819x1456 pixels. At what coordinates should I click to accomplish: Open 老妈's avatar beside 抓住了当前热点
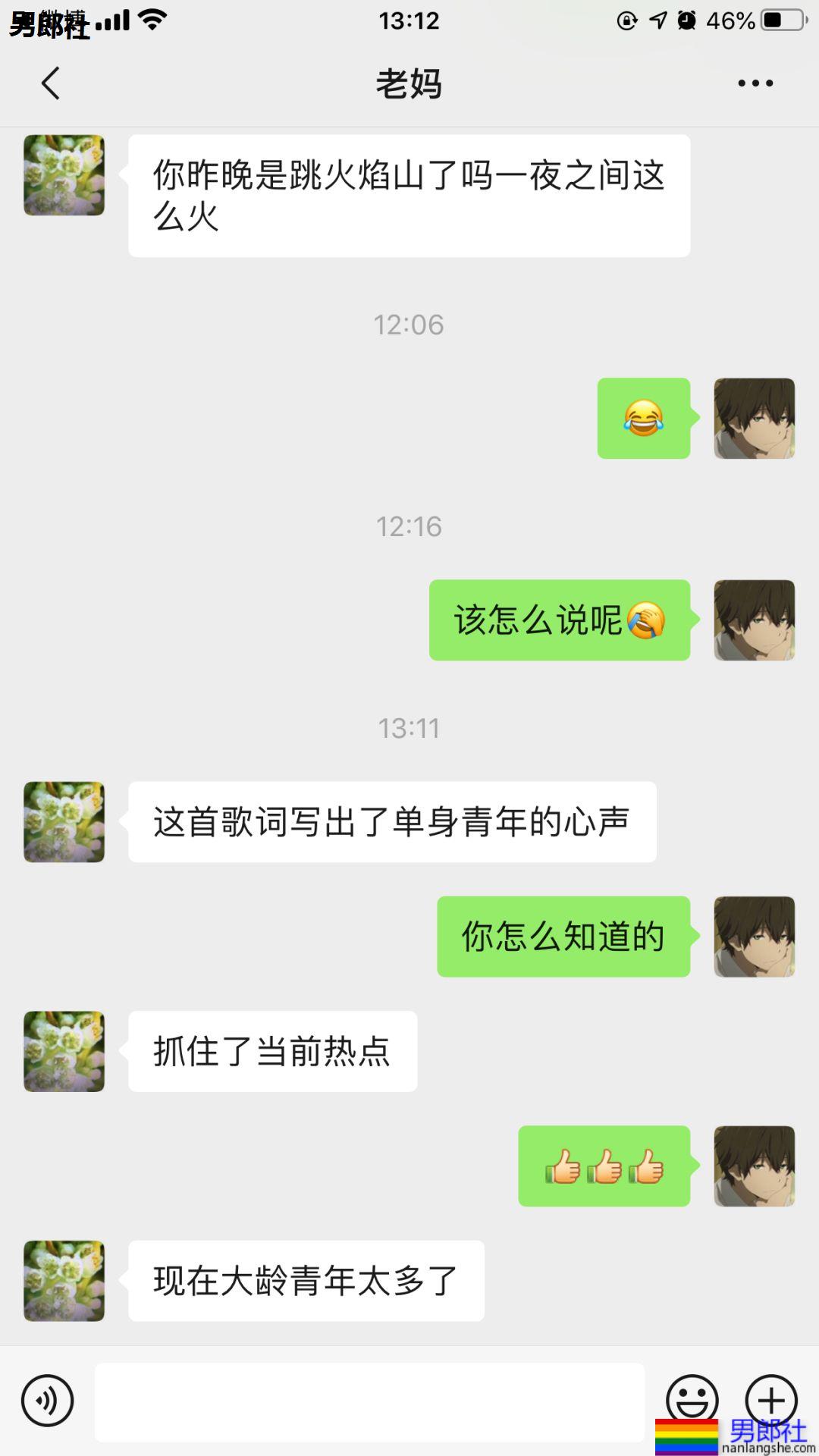coord(64,1051)
